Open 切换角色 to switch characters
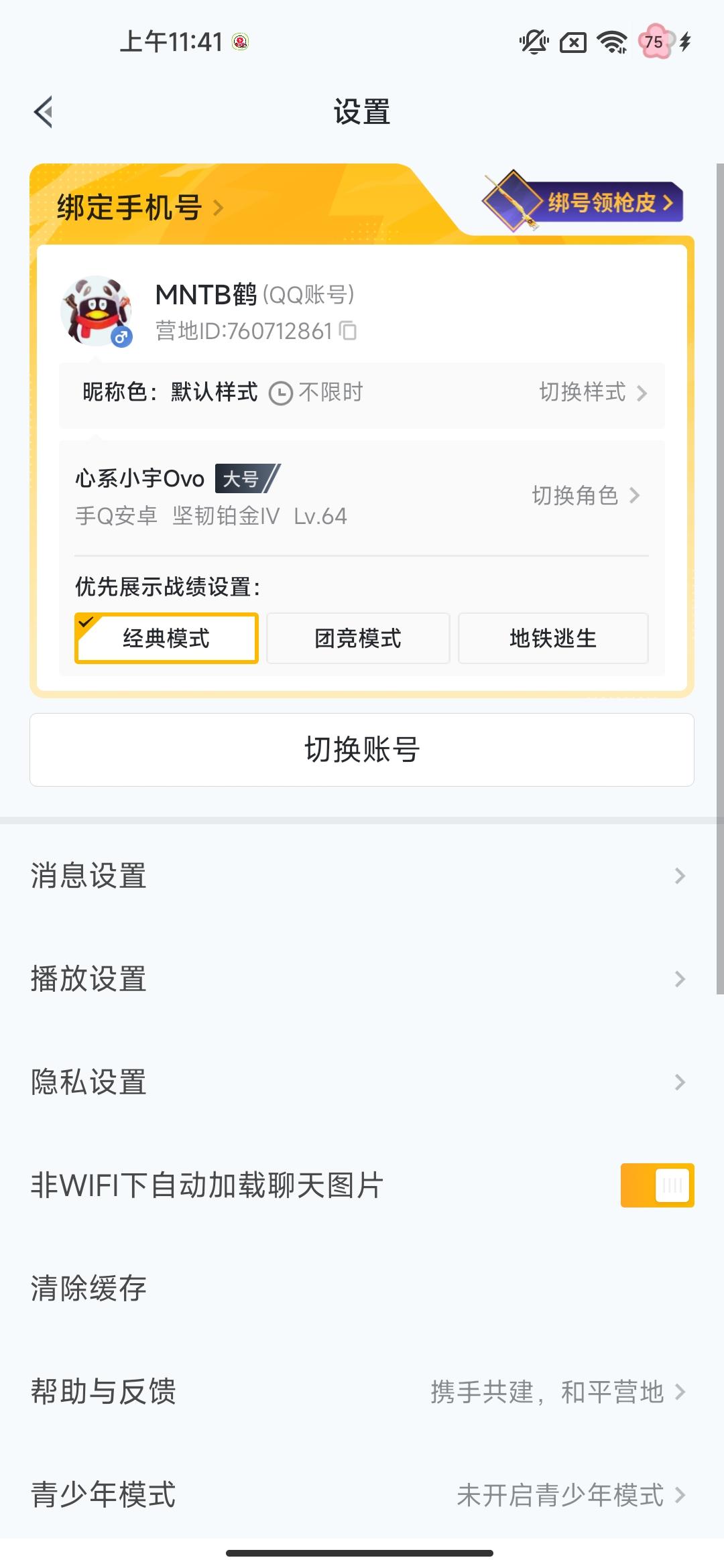724x1568 pixels. [577, 497]
